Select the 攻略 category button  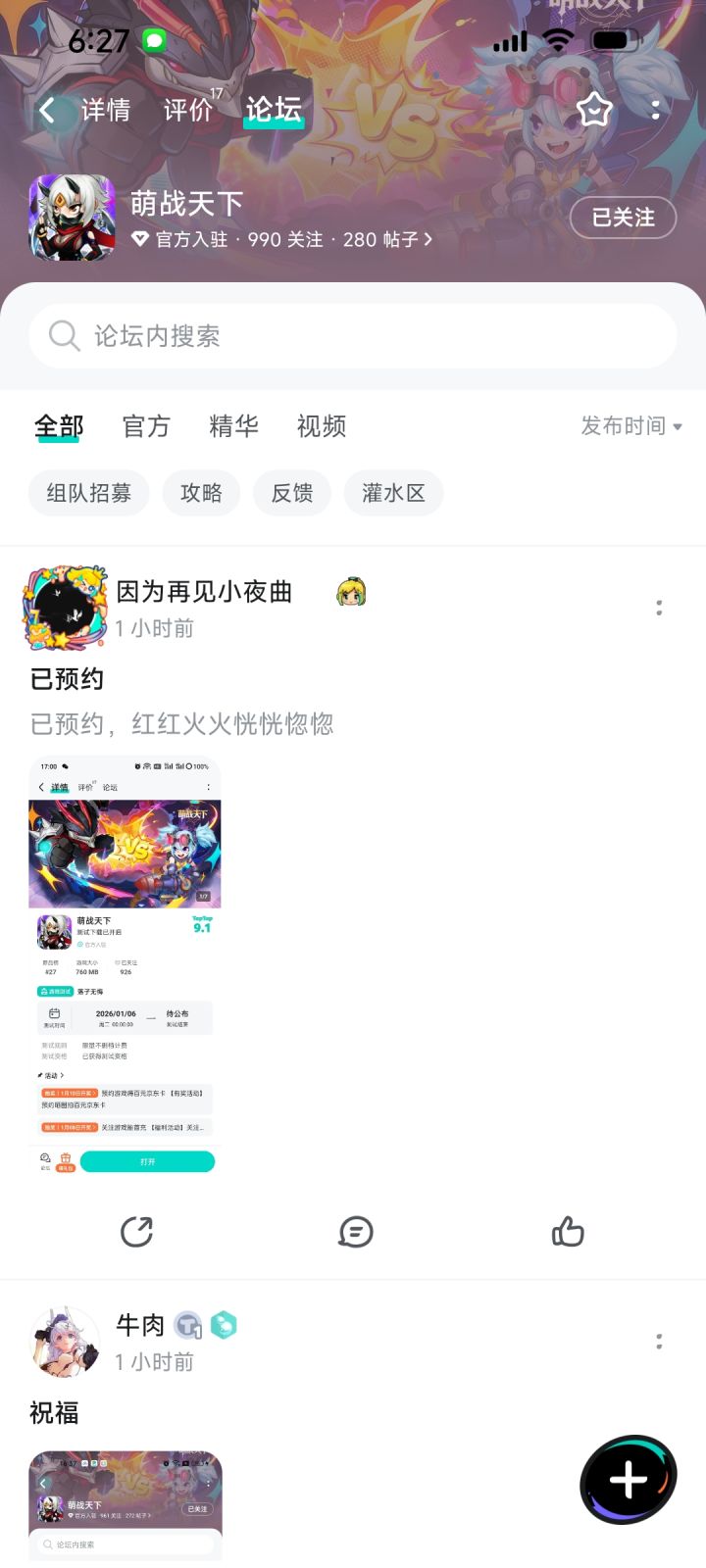pyautogui.click(x=201, y=493)
